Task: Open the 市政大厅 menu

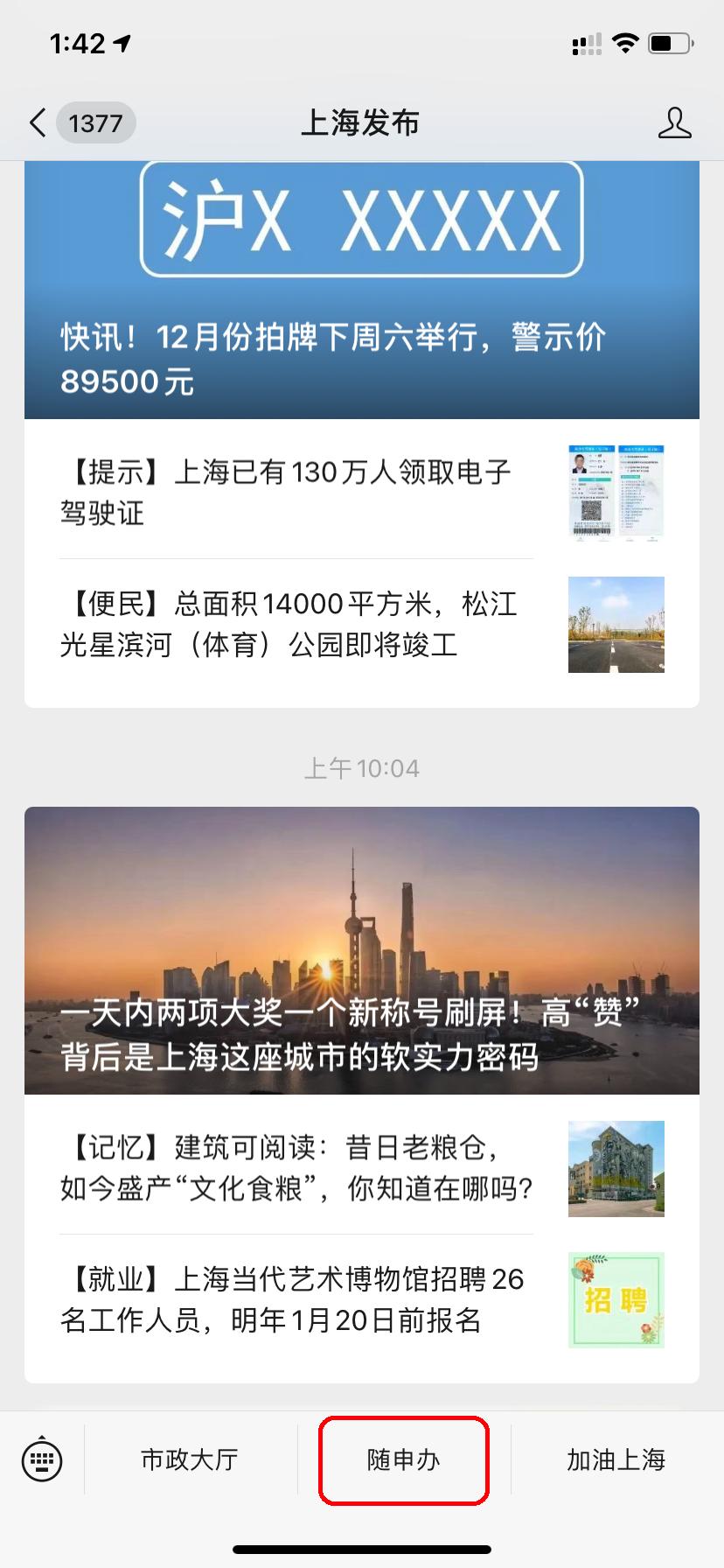Action: [190, 1459]
